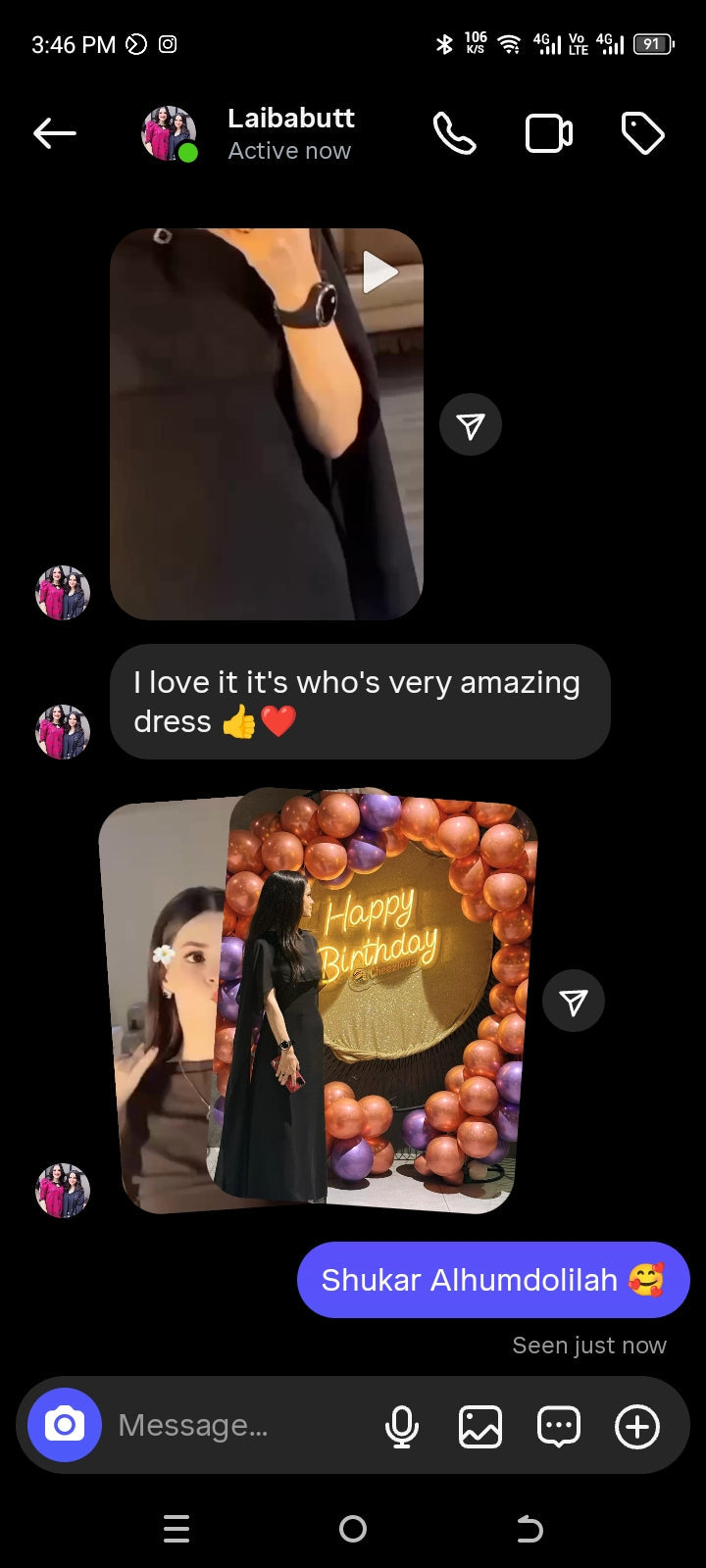Focus the Message text field
The image size is (706, 1568).
click(x=235, y=1425)
